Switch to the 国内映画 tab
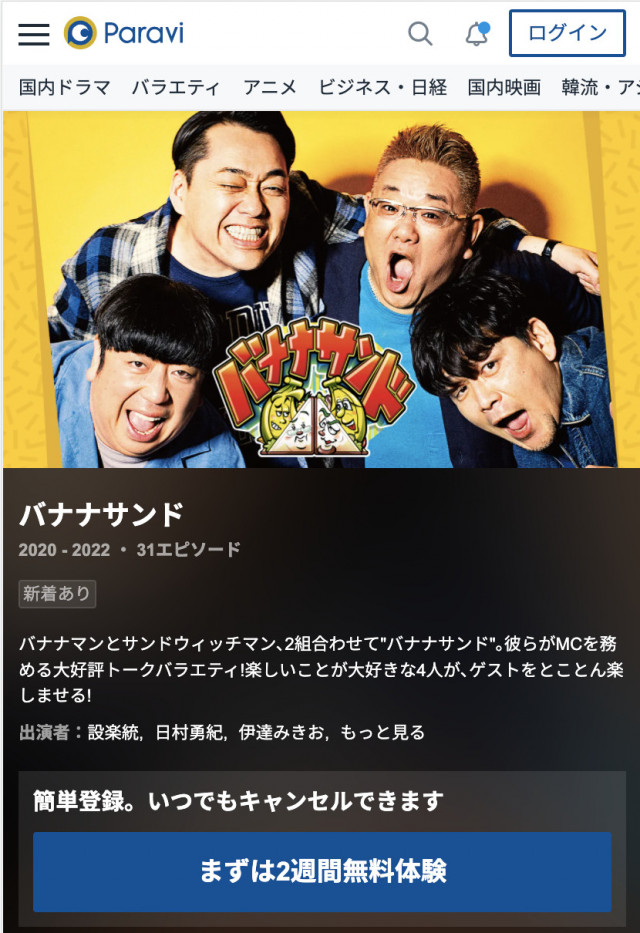640x933 pixels. coord(504,87)
